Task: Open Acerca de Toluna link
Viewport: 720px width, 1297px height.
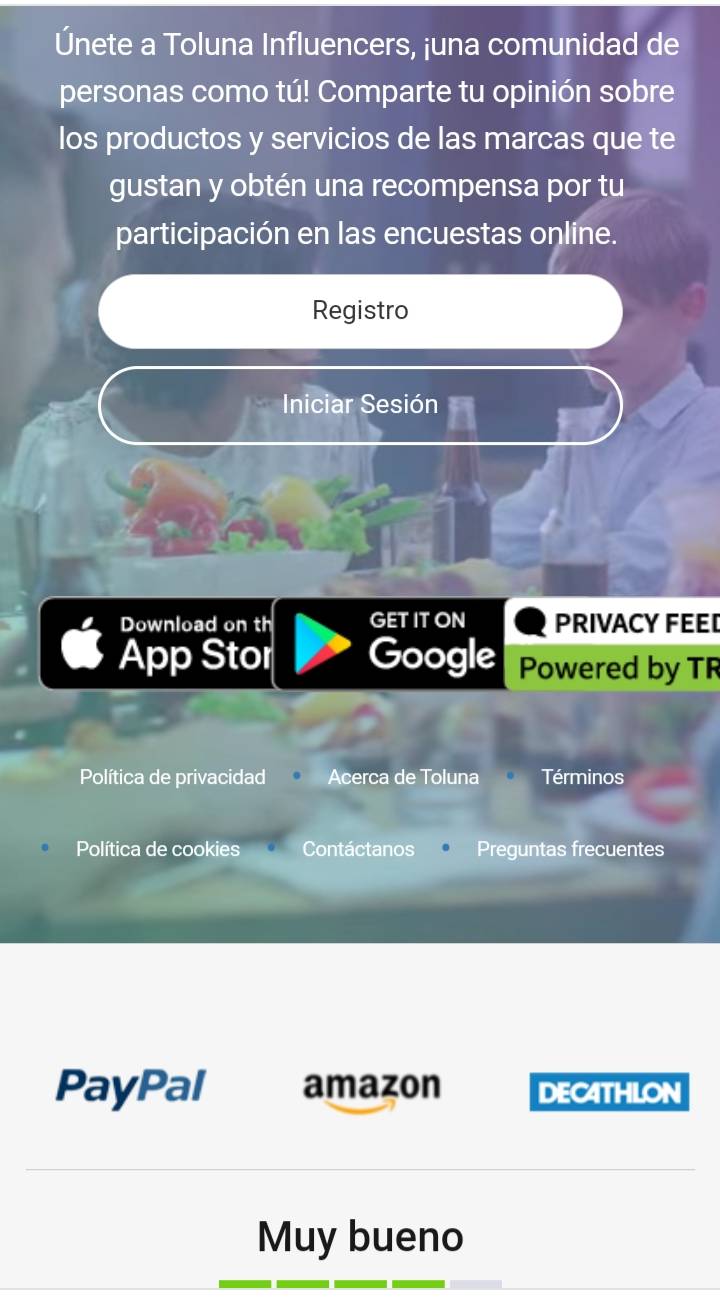Action: [403, 777]
